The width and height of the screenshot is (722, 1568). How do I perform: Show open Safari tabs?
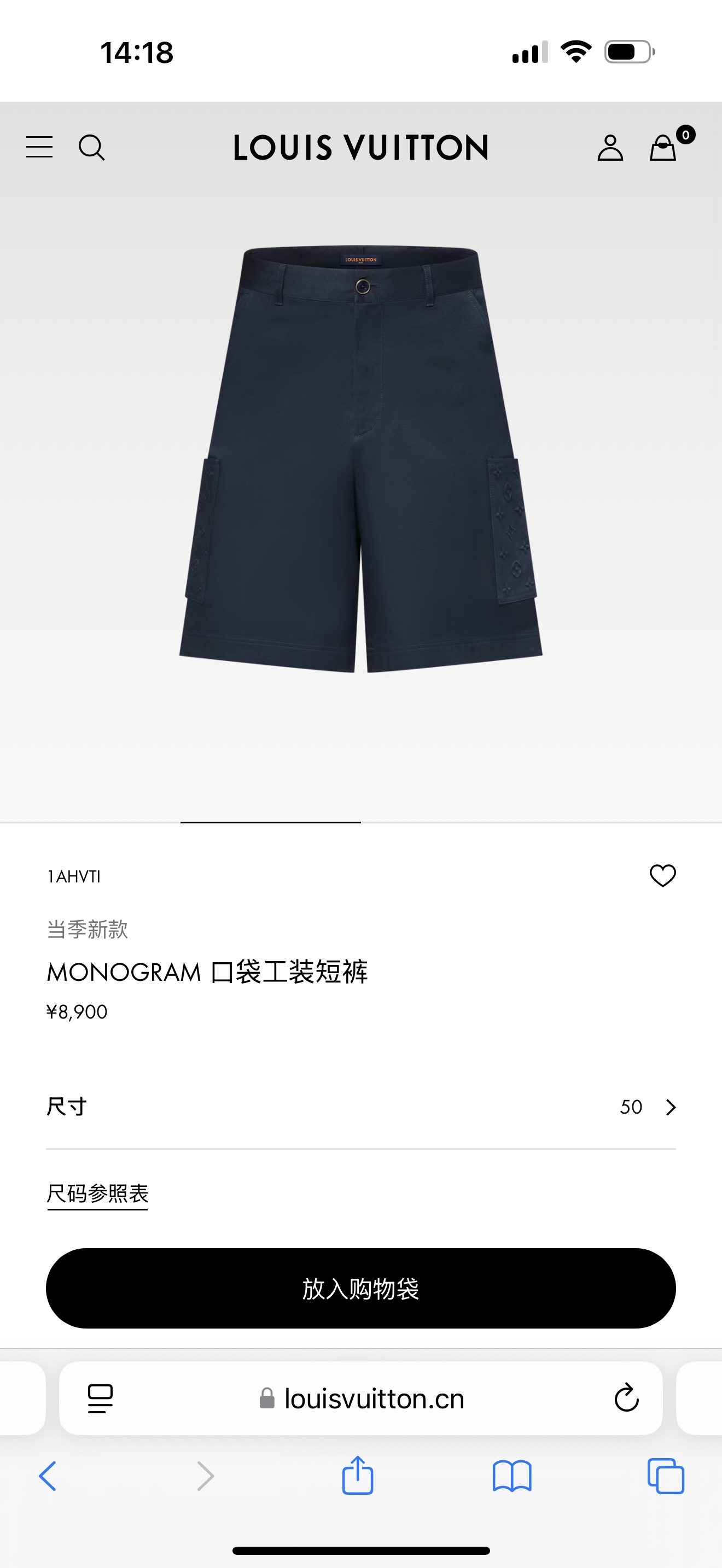point(665,1476)
